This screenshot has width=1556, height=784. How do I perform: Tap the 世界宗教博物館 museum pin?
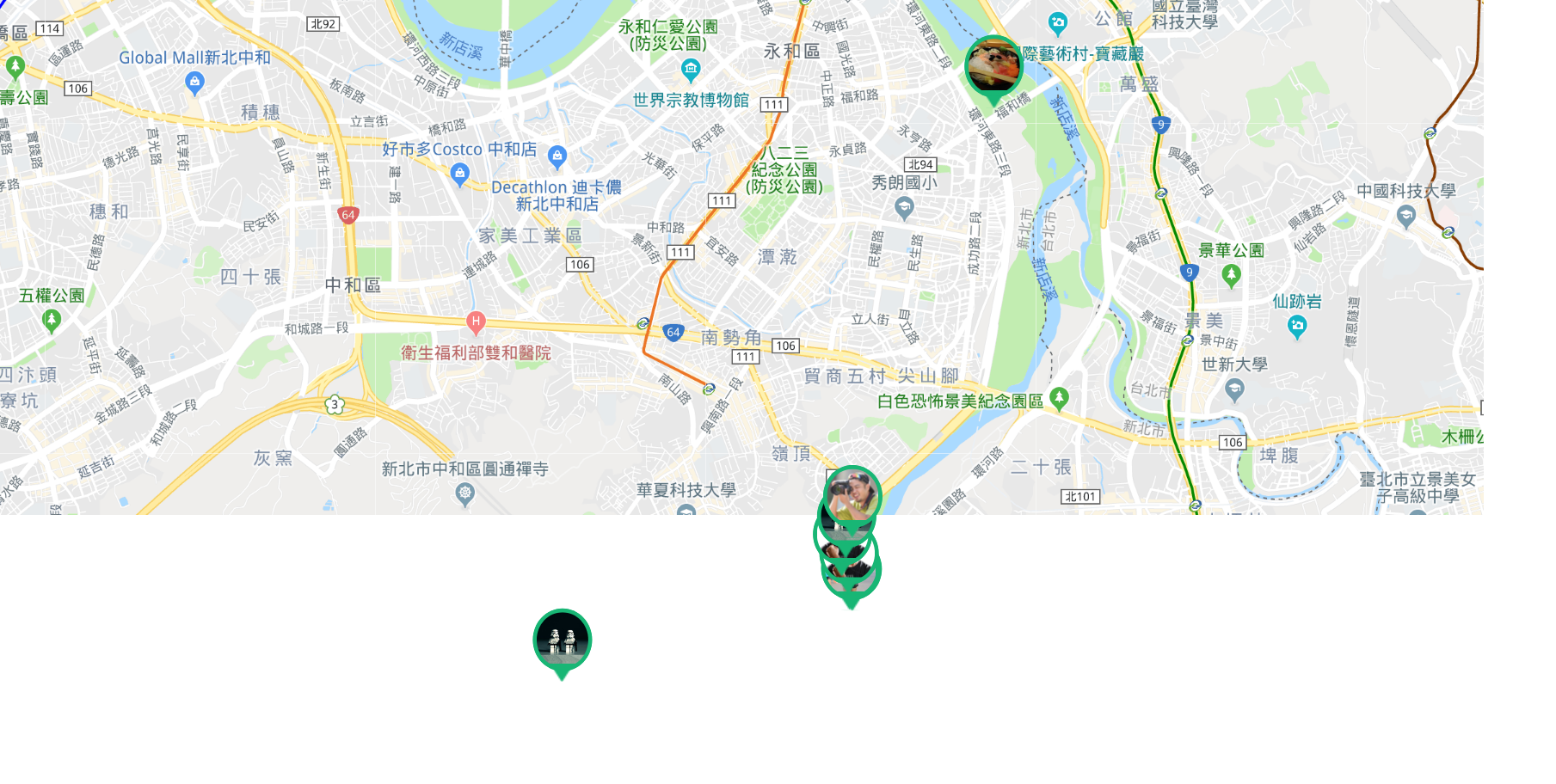[690, 69]
